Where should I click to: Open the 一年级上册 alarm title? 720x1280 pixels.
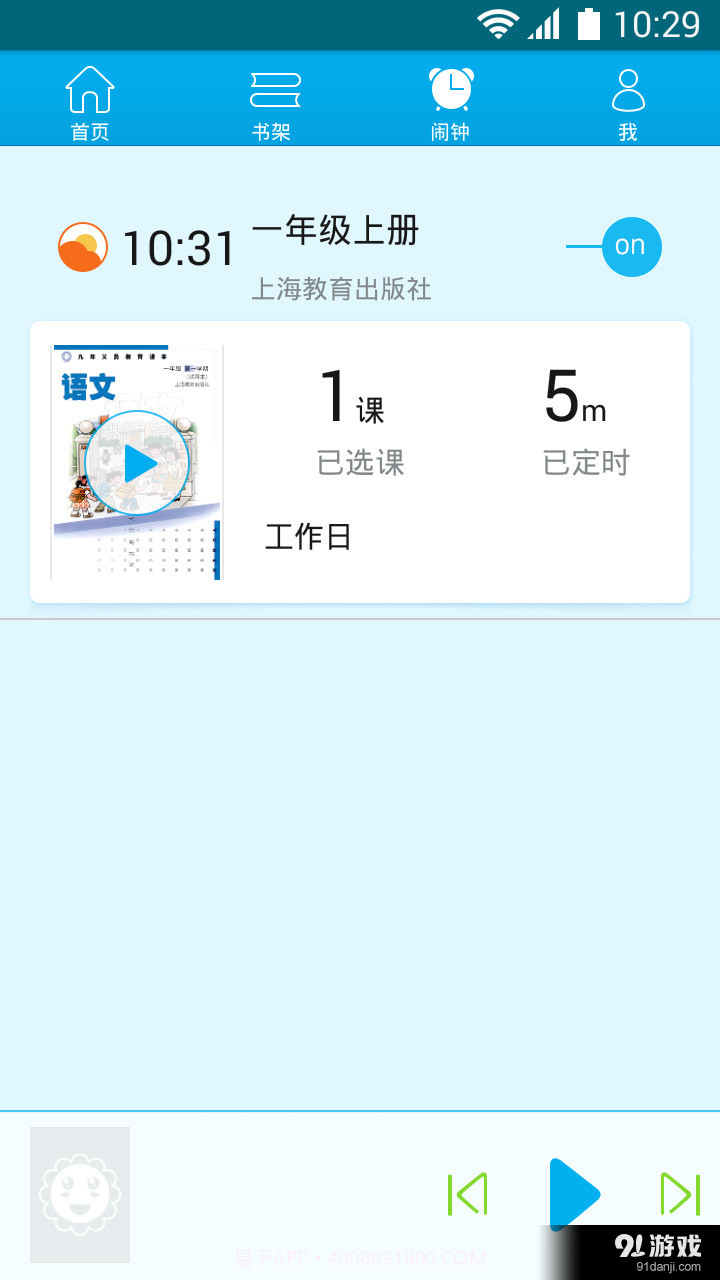(334, 232)
